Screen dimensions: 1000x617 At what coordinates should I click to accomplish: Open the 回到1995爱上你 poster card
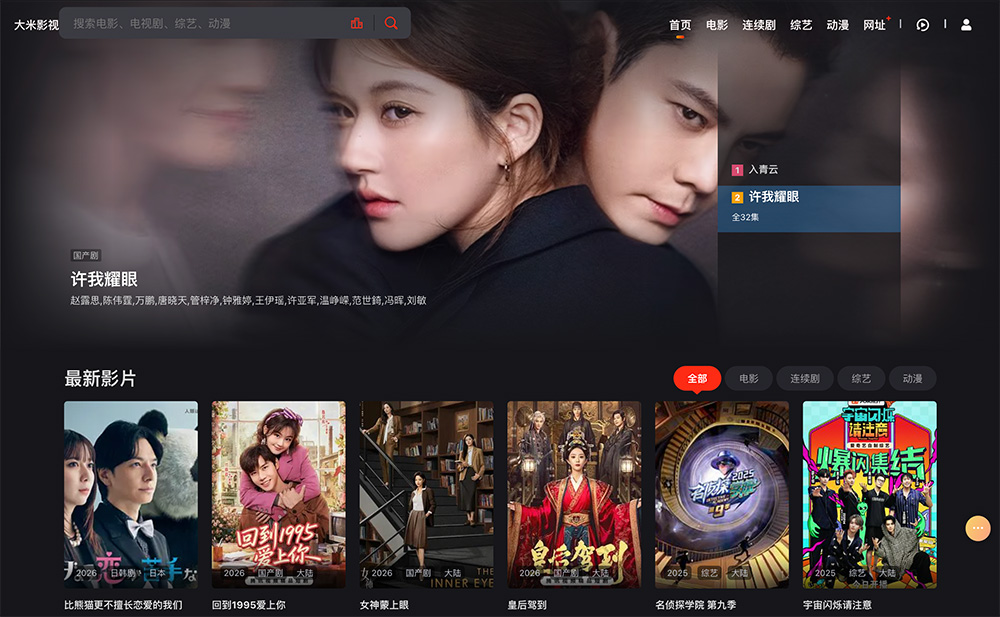click(279, 494)
